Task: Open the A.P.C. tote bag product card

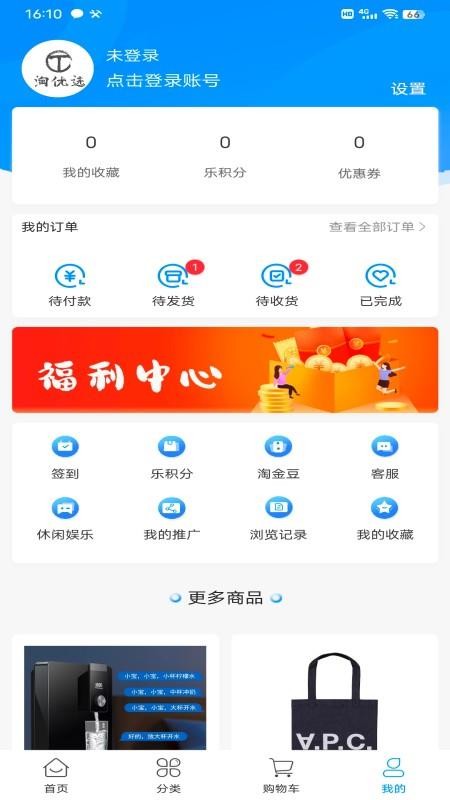Action: coord(335,692)
